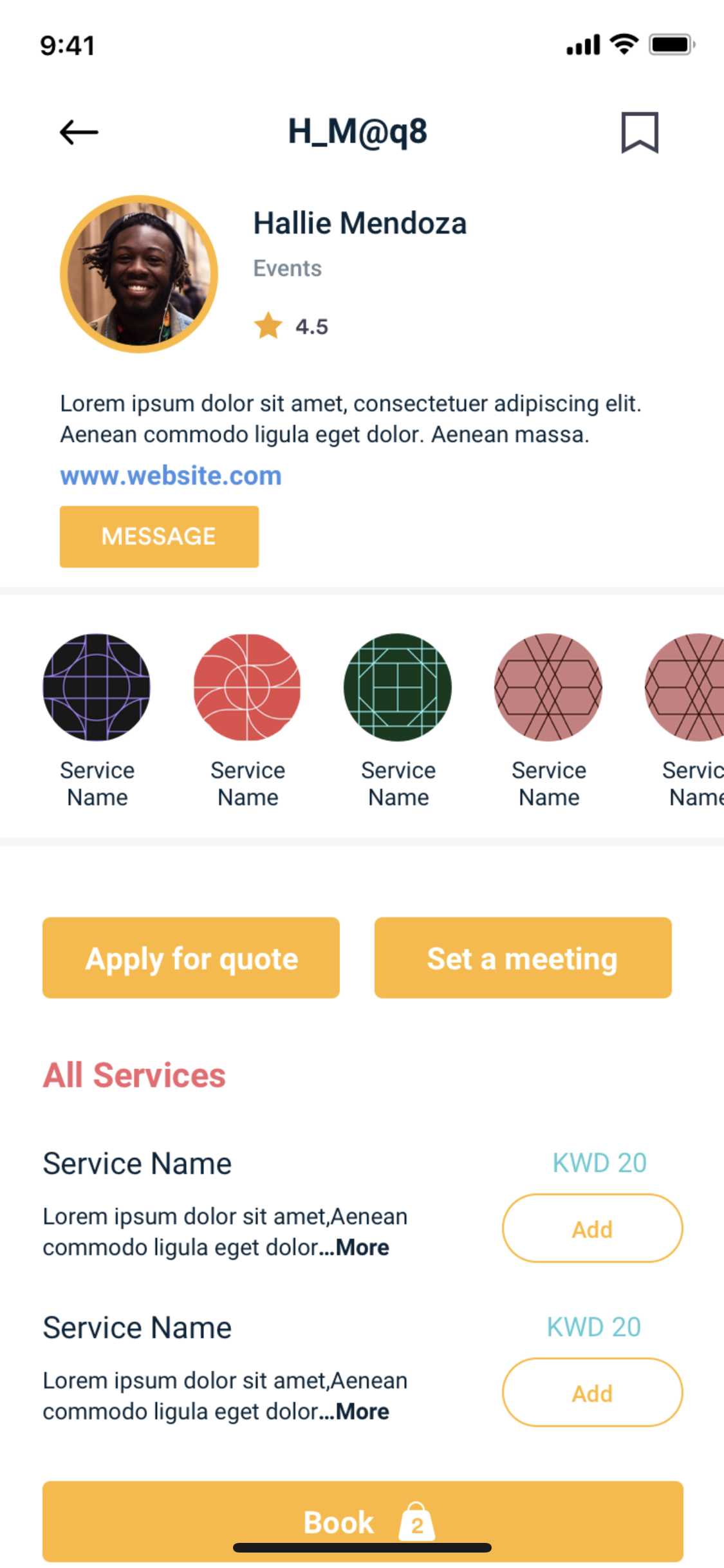Add the second listed Service Name
The width and height of the screenshot is (724, 1568).
tap(592, 1392)
